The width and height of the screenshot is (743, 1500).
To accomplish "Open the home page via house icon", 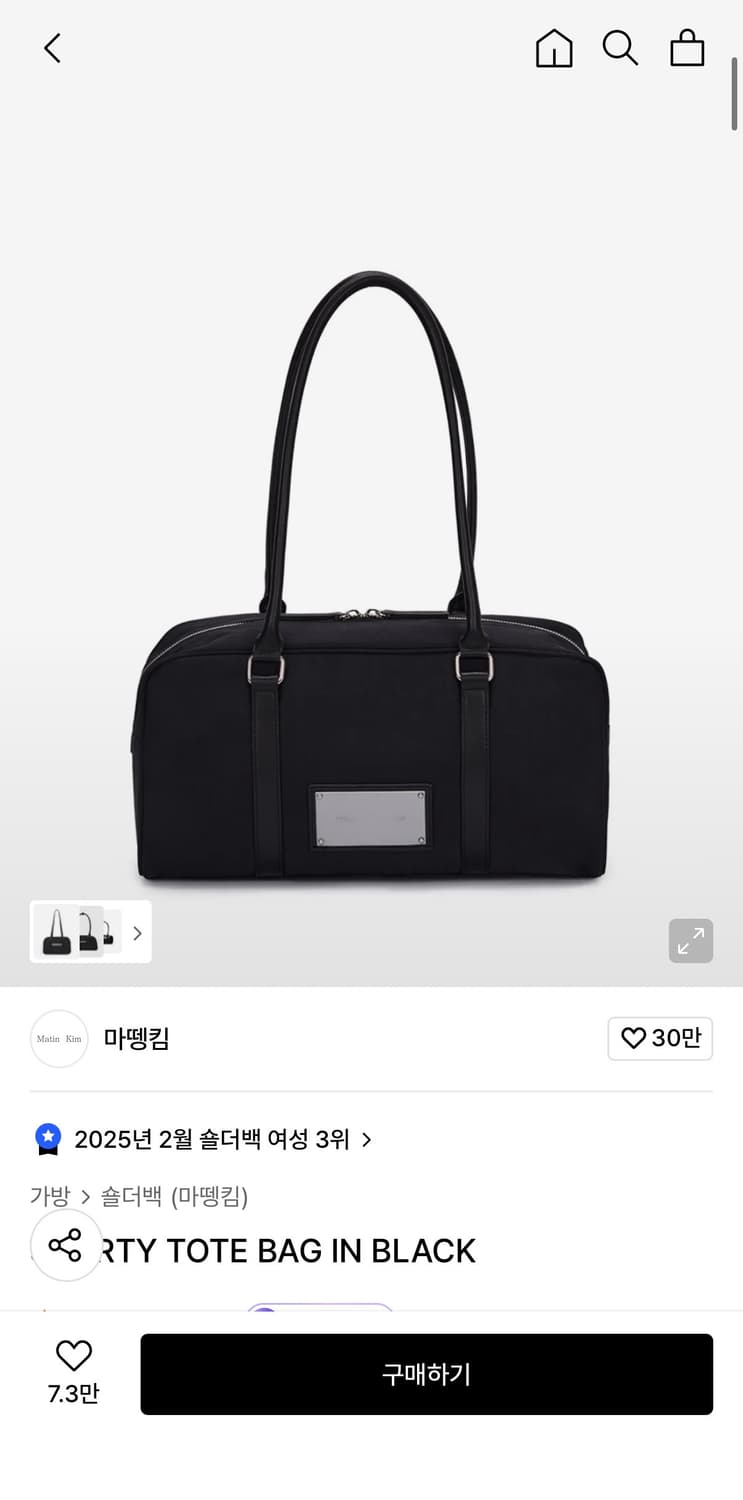I will tap(554, 47).
